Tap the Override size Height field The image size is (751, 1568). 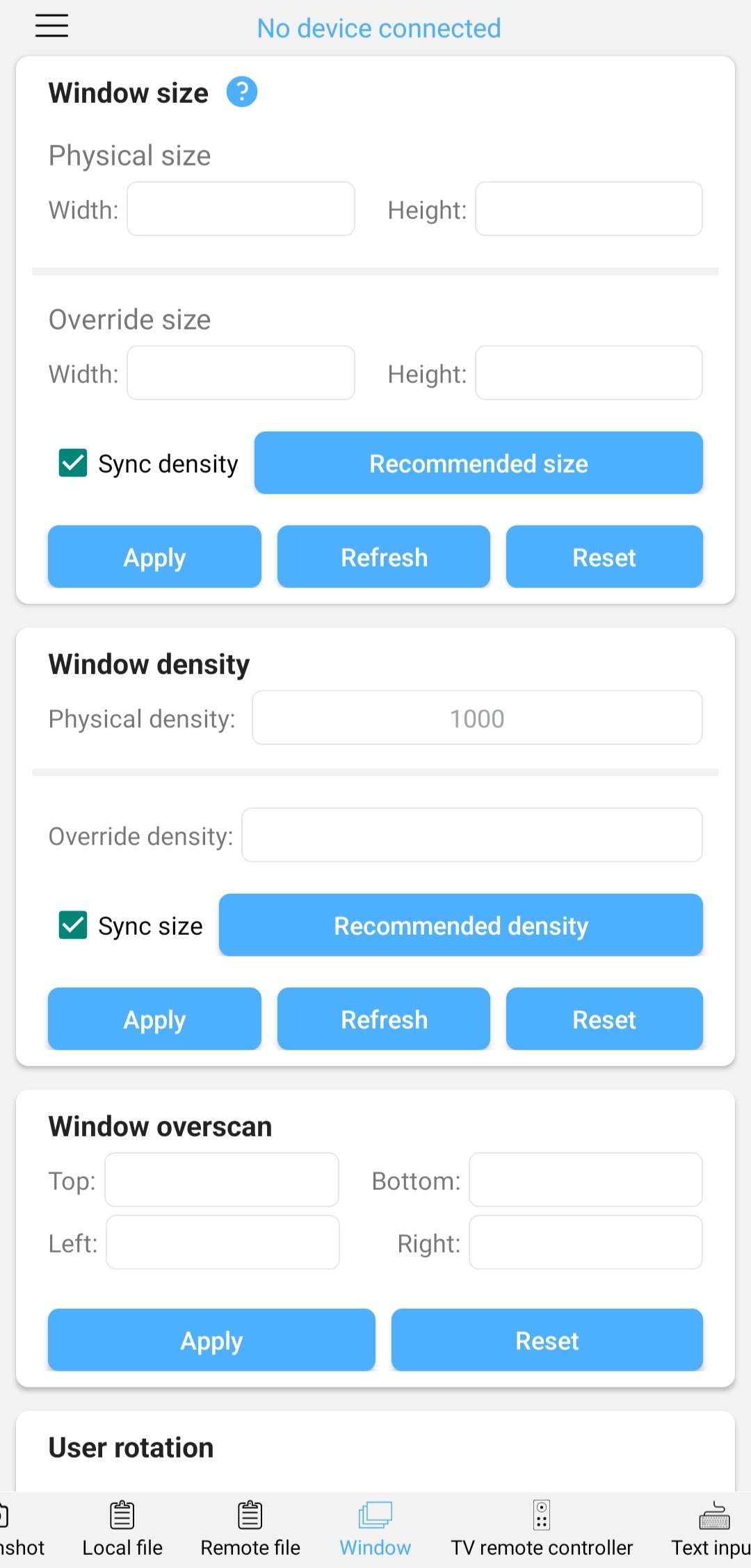(x=588, y=373)
